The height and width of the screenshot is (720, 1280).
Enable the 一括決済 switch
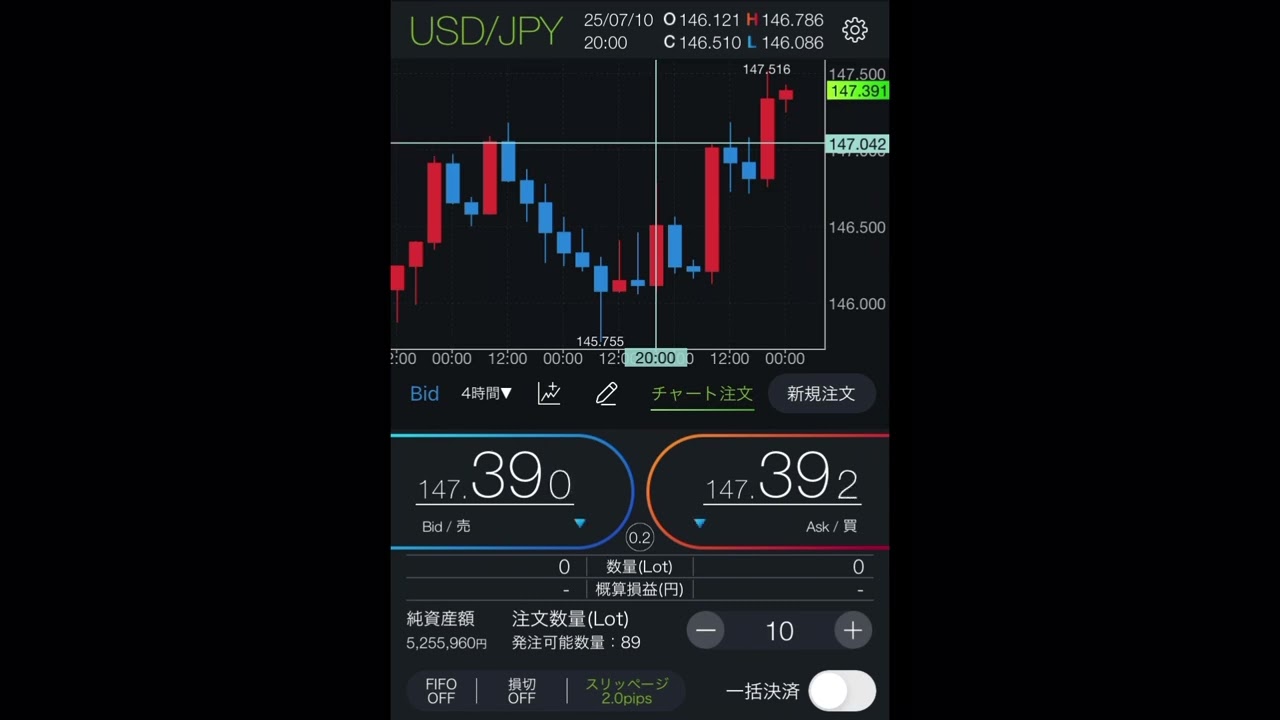coord(841,691)
